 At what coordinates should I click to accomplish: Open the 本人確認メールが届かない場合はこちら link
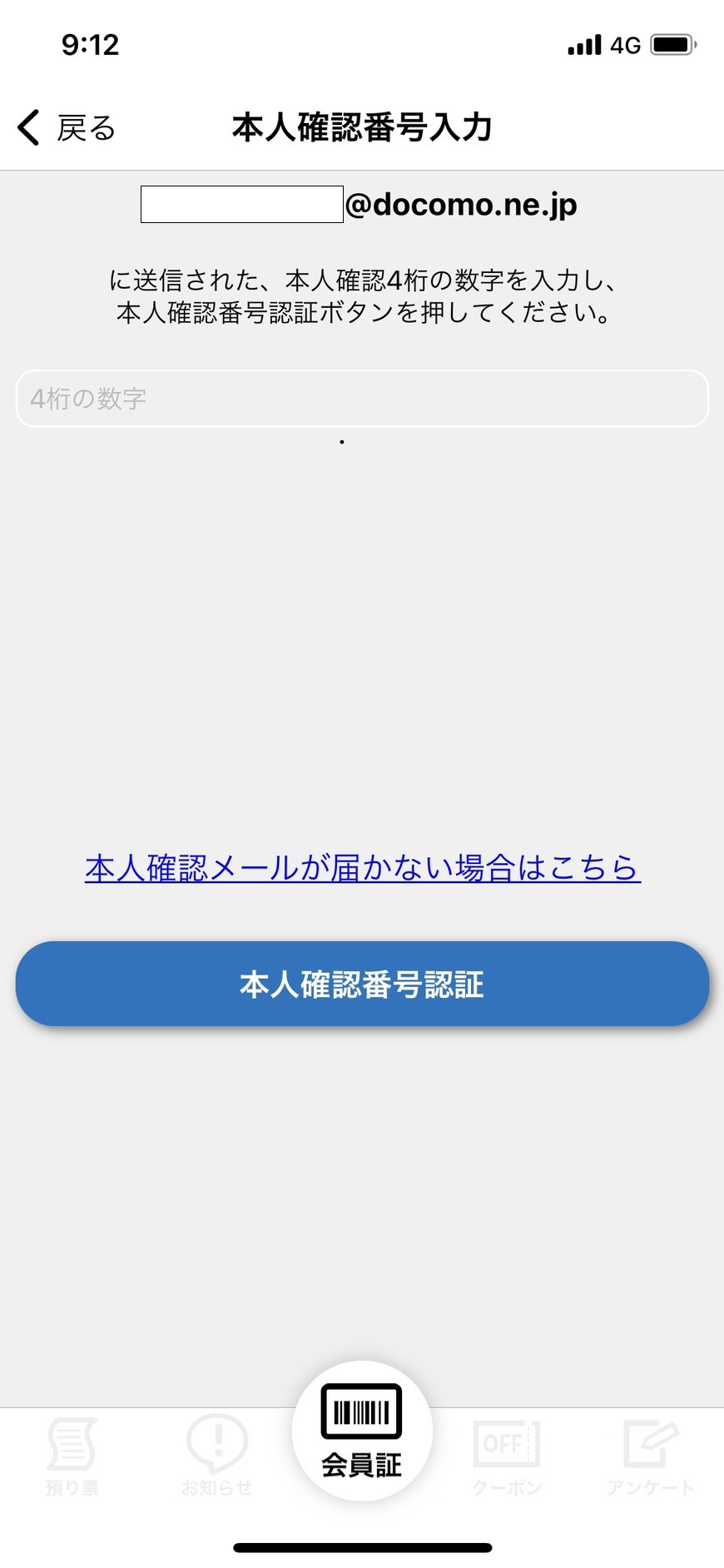[x=363, y=868]
